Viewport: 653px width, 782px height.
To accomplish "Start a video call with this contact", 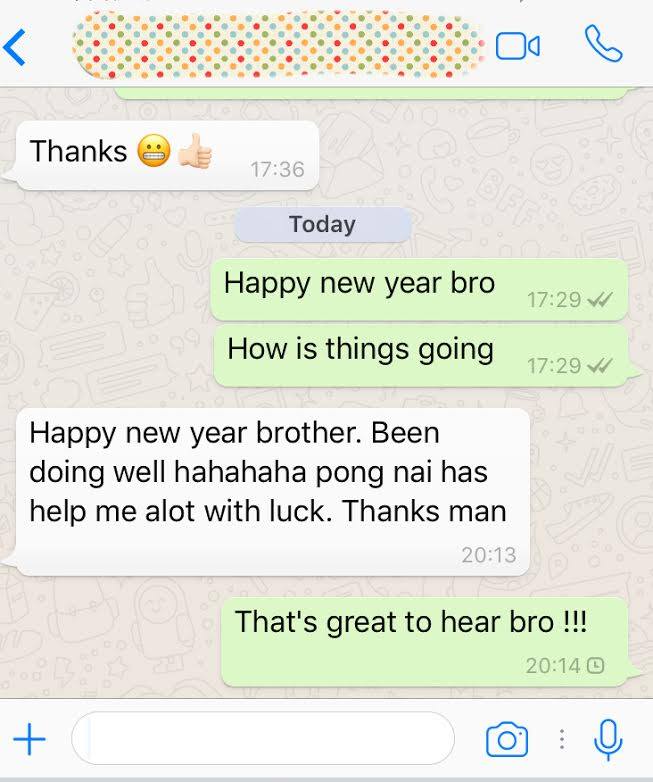I will tap(518, 46).
